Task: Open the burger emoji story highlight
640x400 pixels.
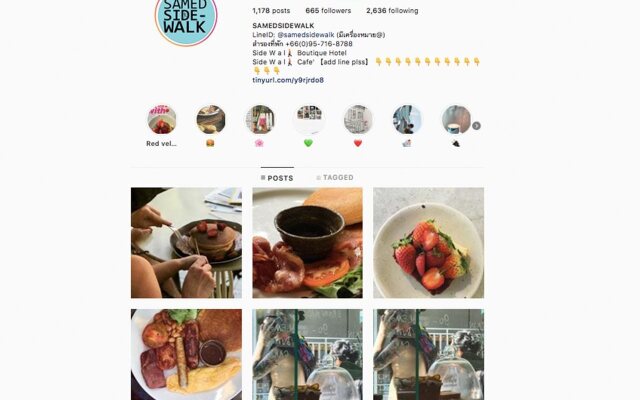Action: pyautogui.click(x=210, y=120)
